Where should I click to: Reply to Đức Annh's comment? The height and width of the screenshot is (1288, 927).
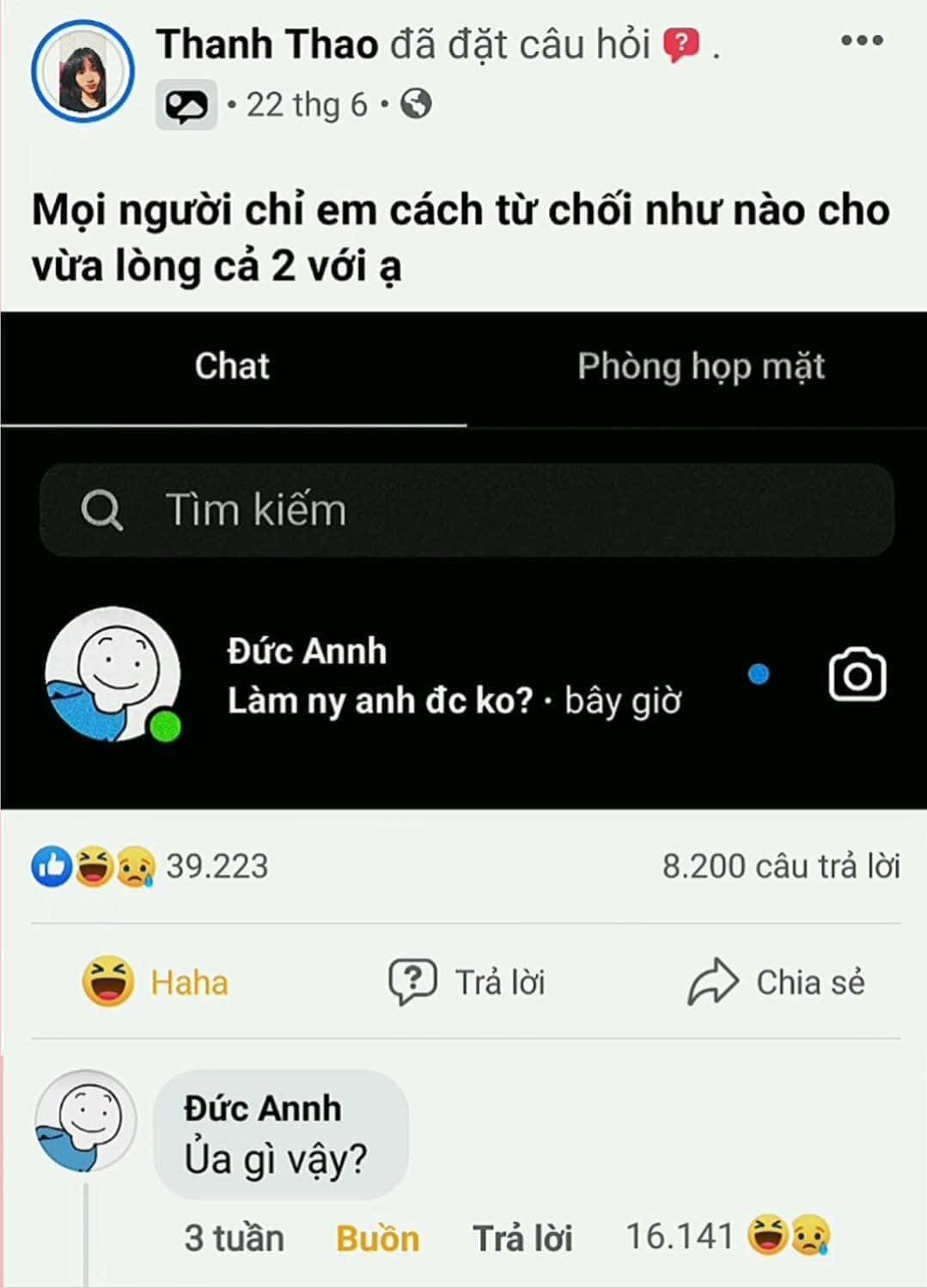click(x=522, y=1238)
